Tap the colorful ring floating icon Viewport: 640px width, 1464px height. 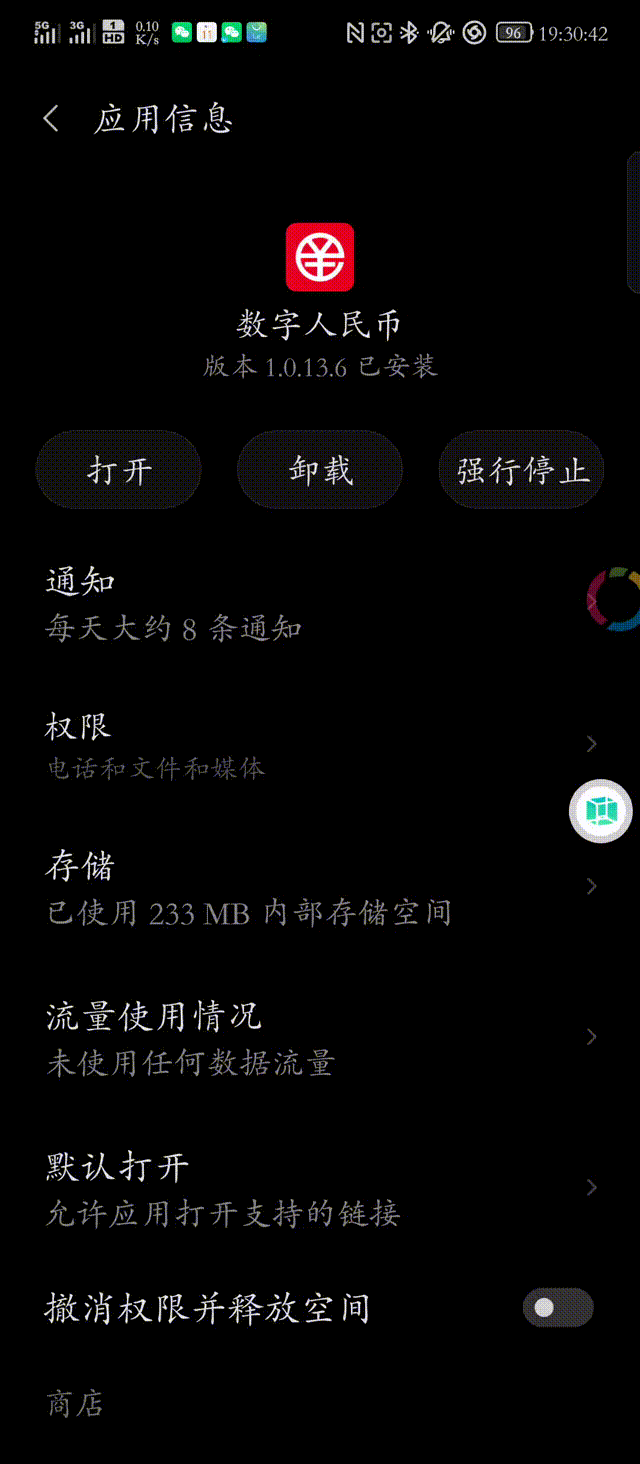[614, 600]
